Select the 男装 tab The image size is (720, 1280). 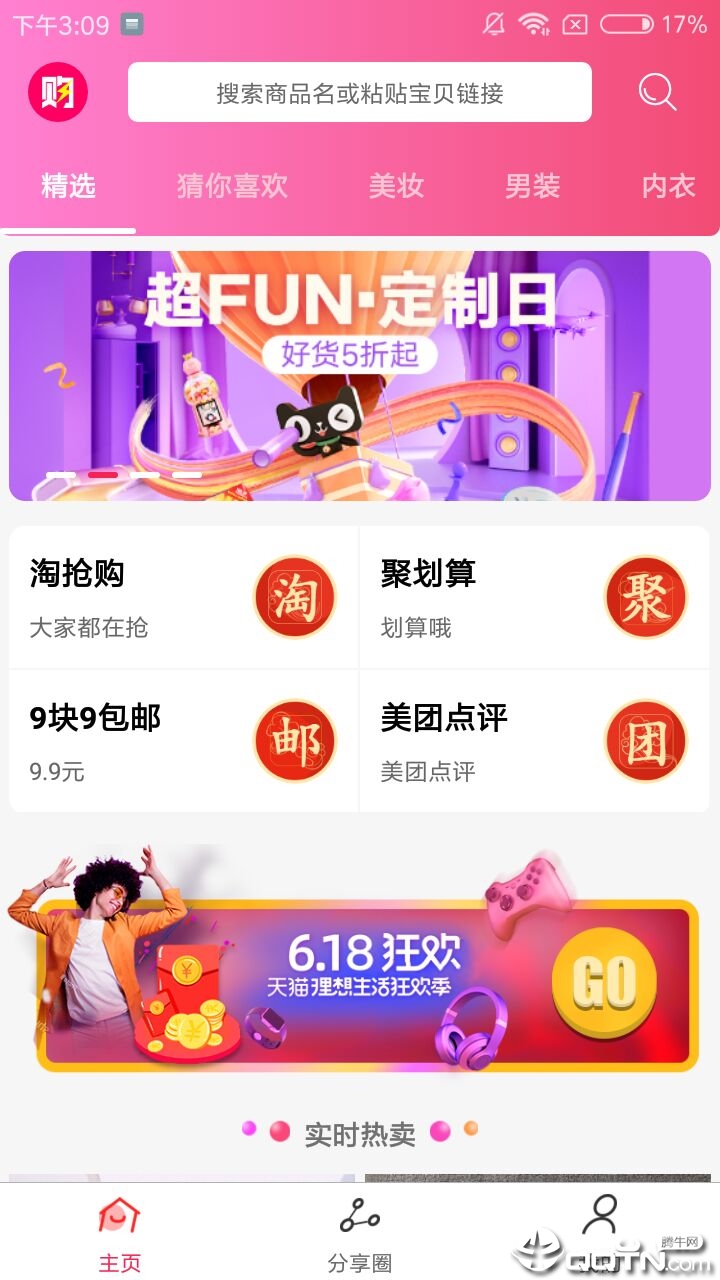[x=532, y=186]
